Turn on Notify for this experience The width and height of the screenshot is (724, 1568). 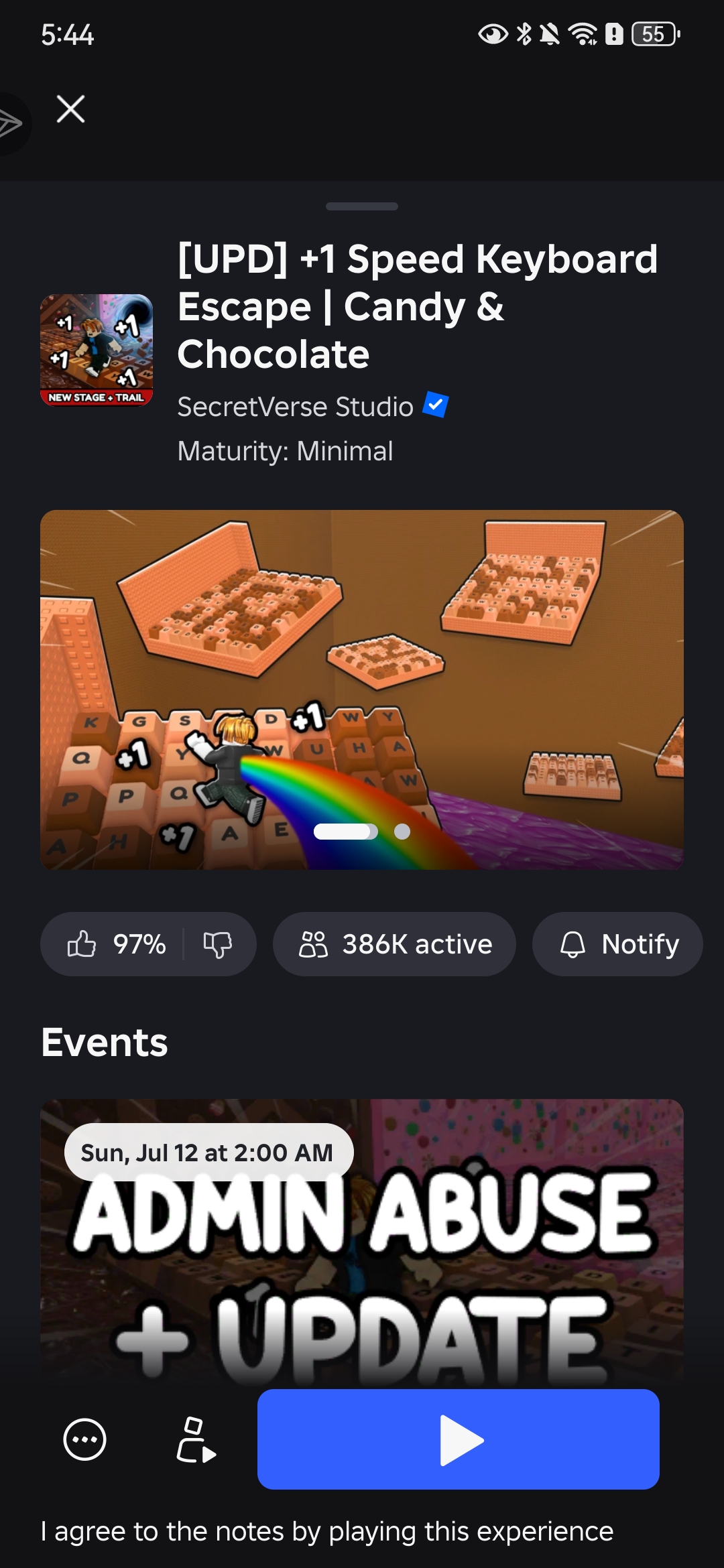pos(617,943)
